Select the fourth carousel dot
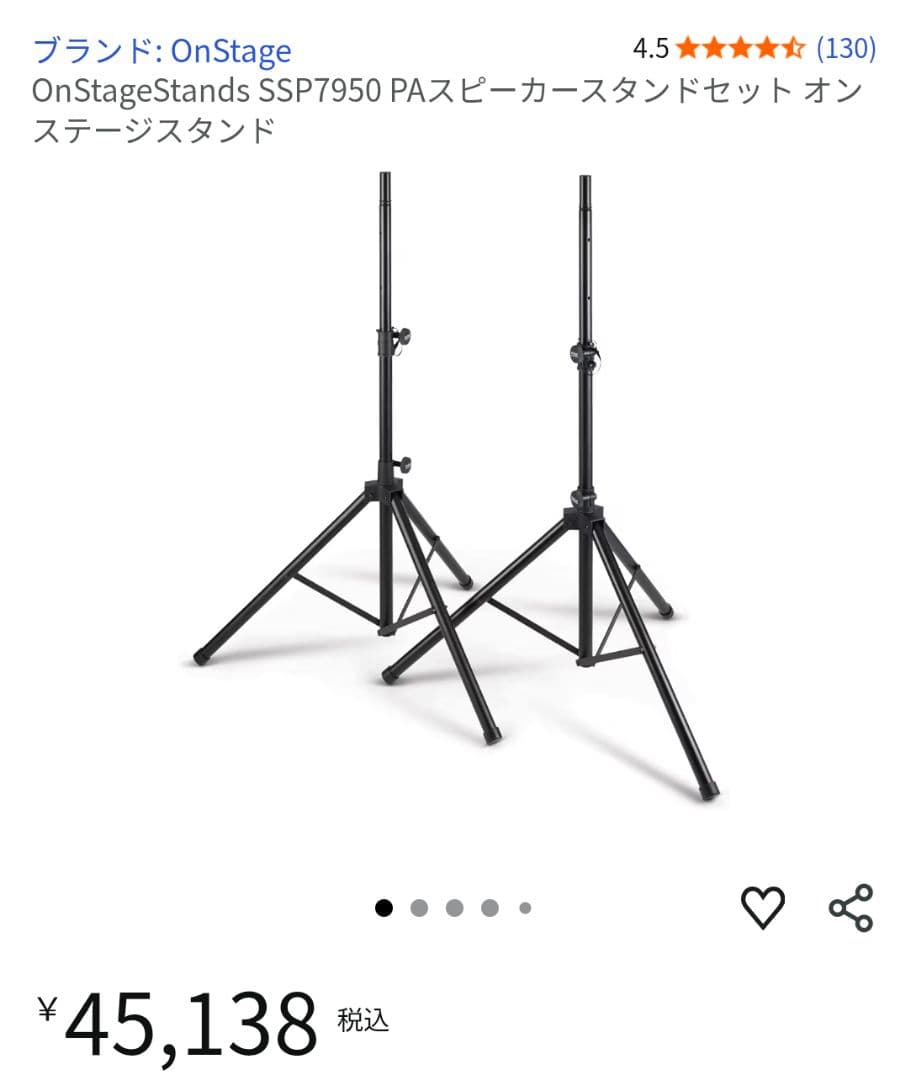Image resolution: width=908 pixels, height=1080 pixels. 489,908
